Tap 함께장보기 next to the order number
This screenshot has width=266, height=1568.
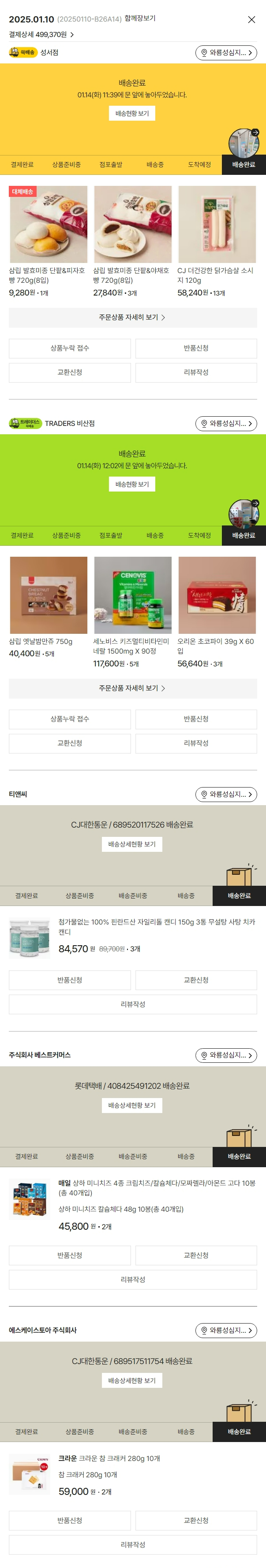(x=140, y=18)
